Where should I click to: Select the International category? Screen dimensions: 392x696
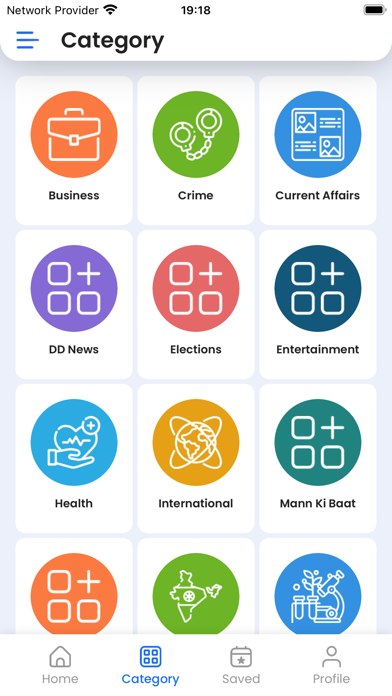(196, 459)
